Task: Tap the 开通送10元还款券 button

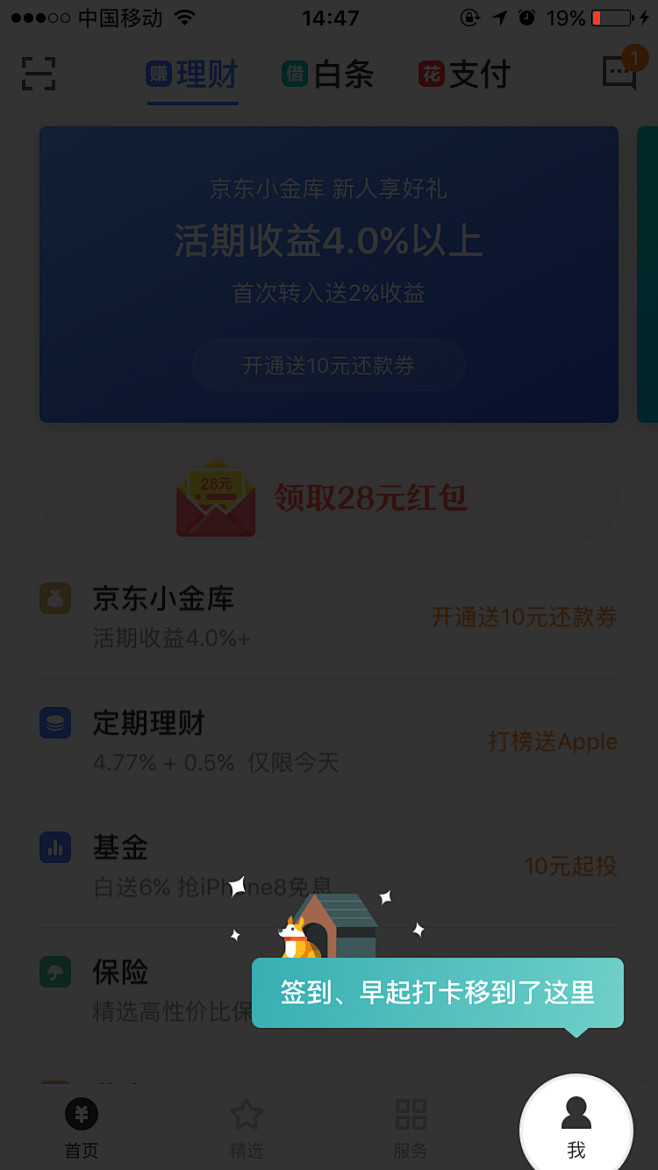Action: pyautogui.click(x=328, y=365)
